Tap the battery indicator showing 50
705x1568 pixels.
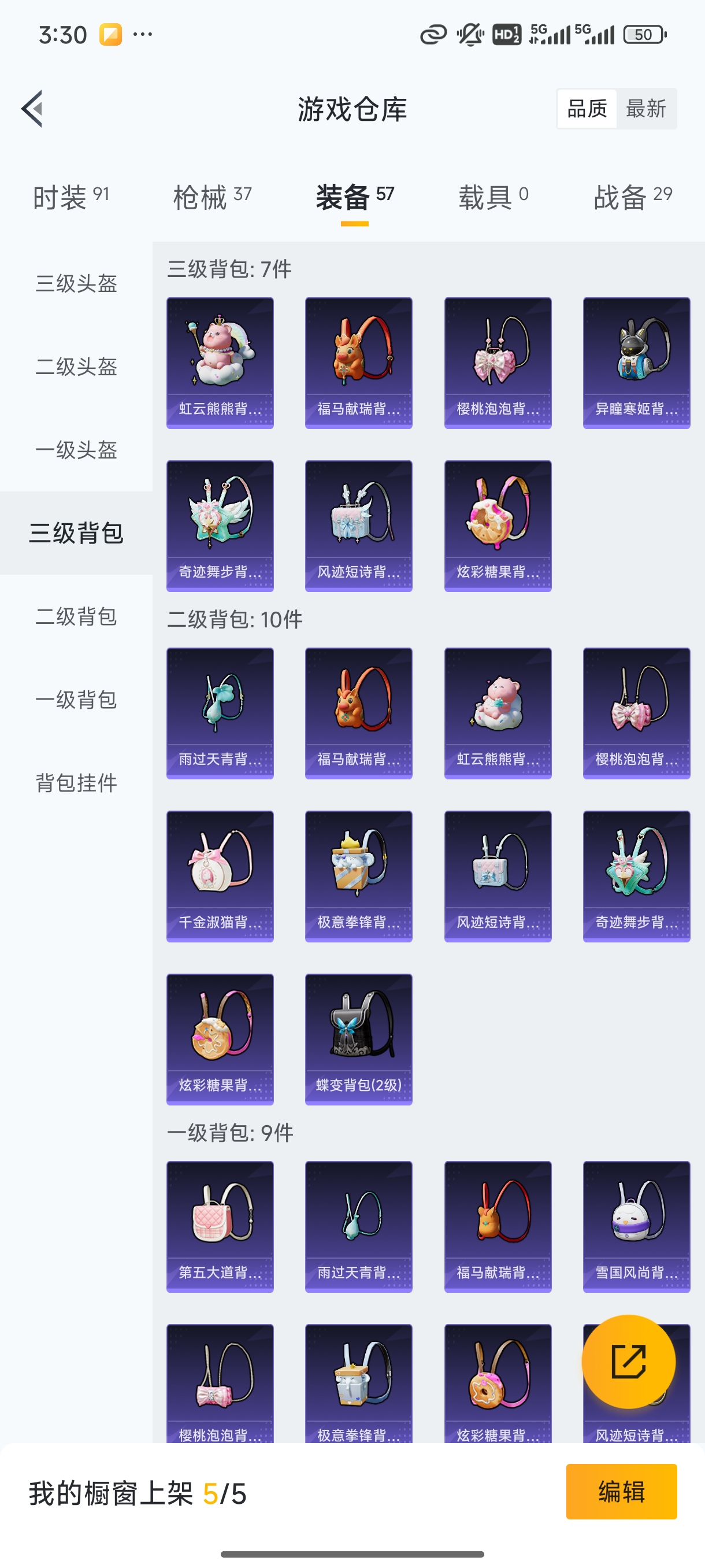[645, 34]
